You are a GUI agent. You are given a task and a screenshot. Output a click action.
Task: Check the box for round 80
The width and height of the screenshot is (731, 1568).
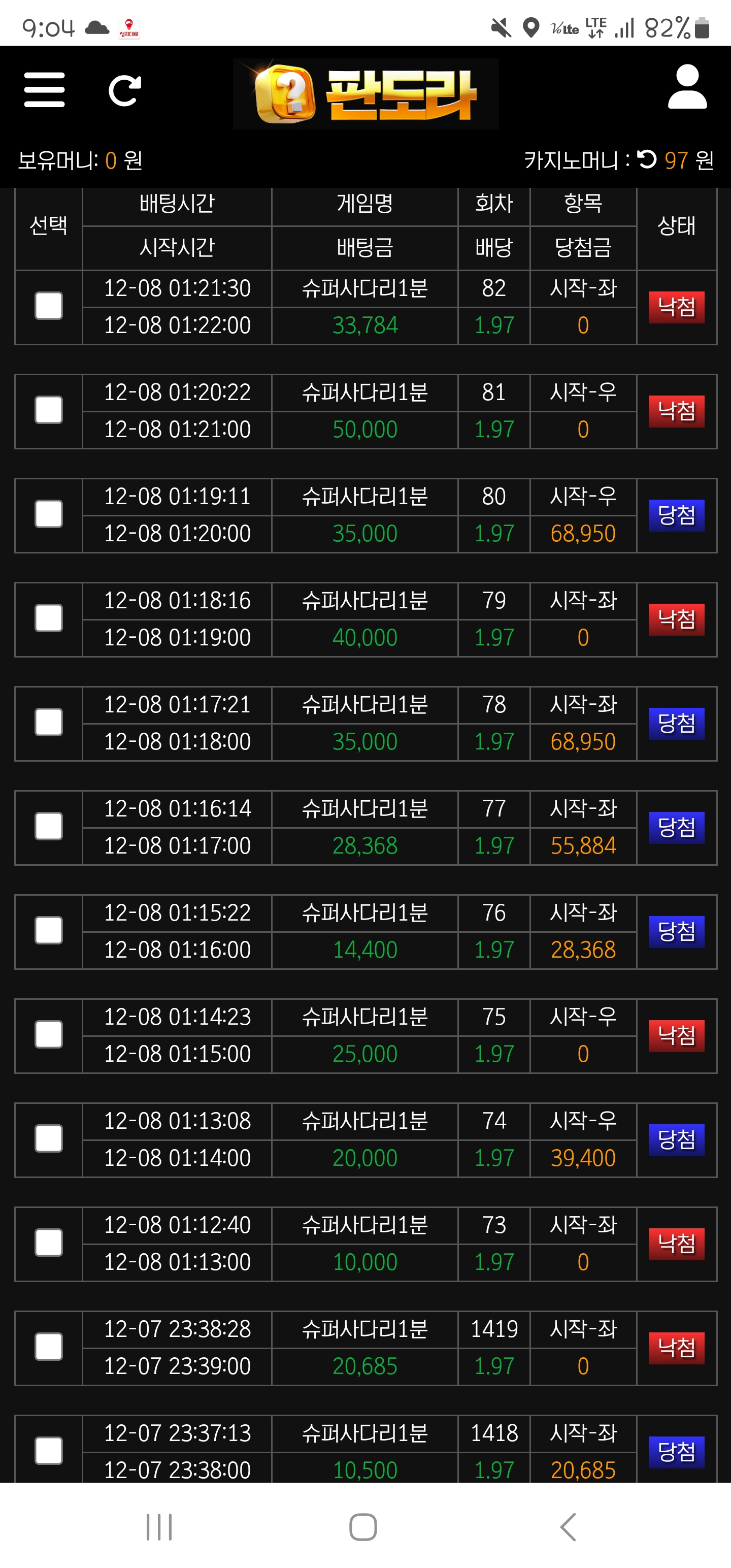49,514
